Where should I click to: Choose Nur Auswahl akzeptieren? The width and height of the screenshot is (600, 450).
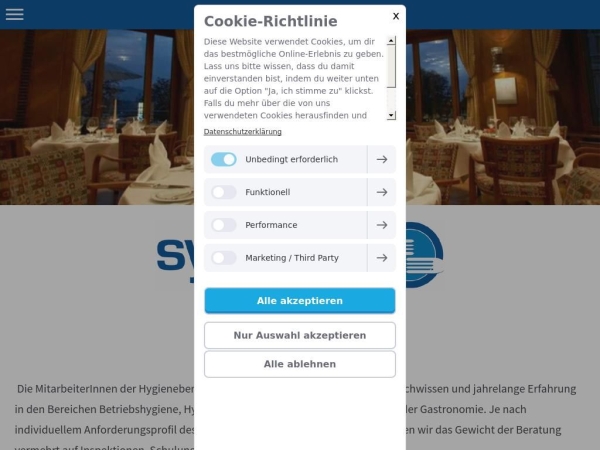coord(300,335)
